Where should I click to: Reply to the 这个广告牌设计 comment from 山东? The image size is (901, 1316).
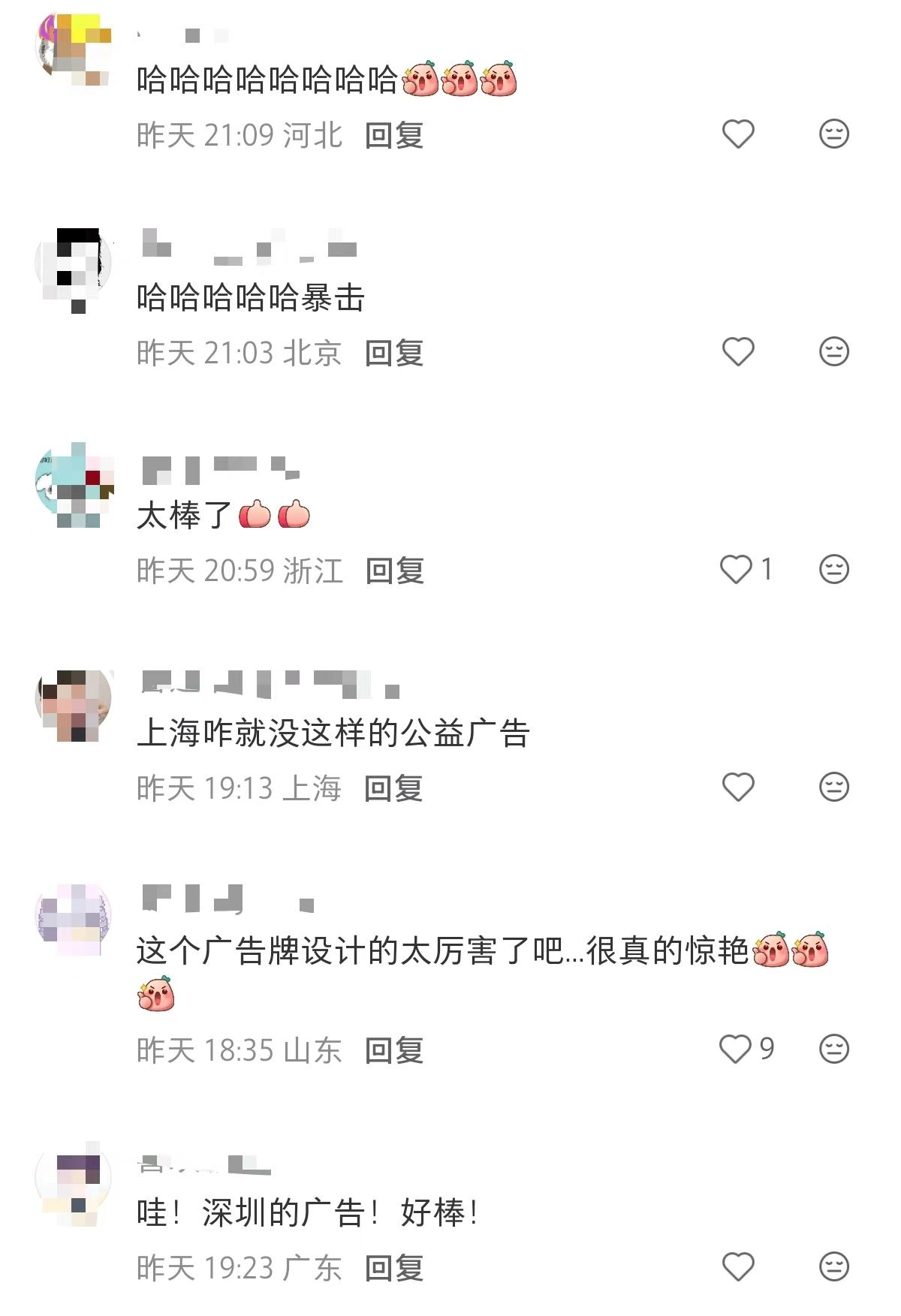(x=394, y=1050)
